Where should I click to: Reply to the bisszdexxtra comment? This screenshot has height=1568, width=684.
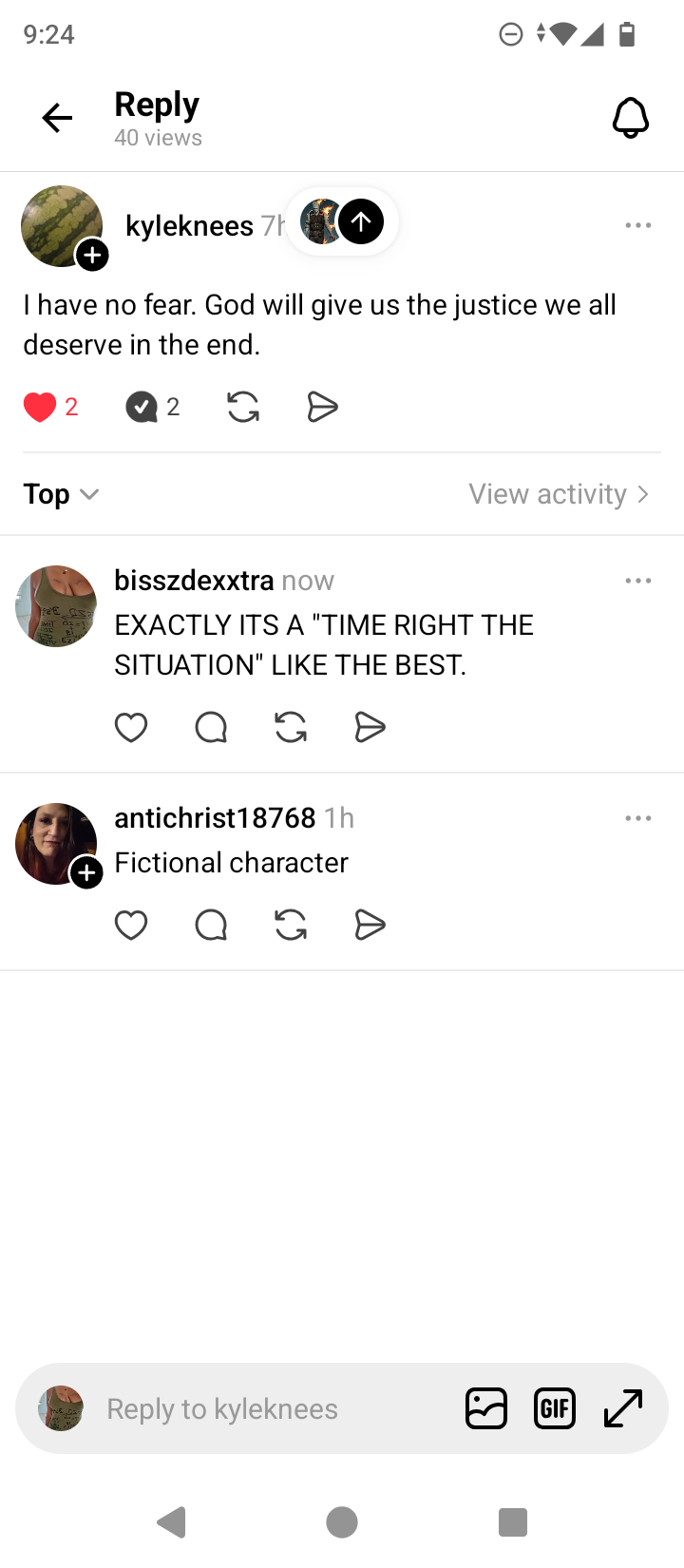pos(211,728)
